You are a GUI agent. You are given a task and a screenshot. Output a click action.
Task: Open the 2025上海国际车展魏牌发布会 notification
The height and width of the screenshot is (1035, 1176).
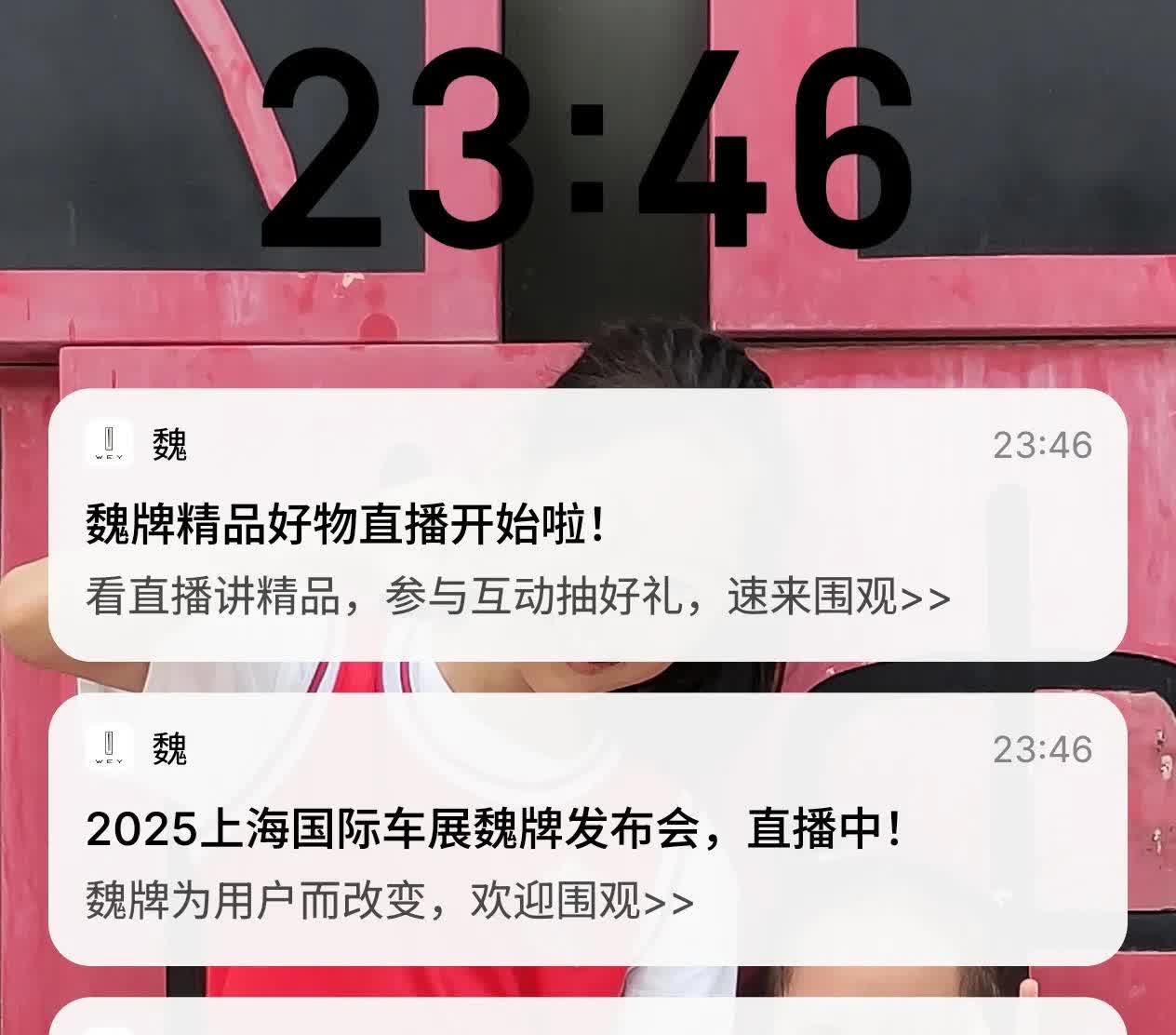click(x=586, y=830)
